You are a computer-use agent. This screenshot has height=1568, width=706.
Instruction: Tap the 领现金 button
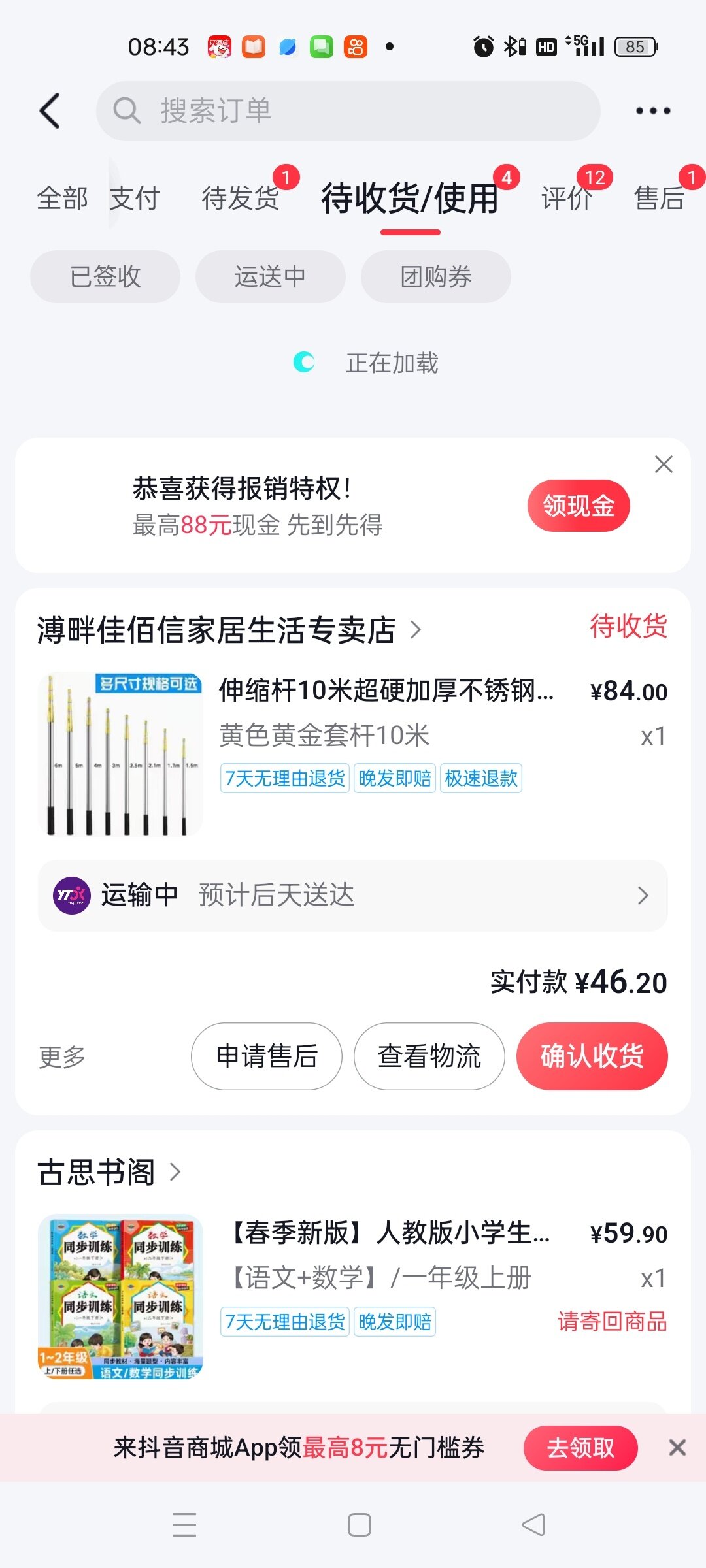(x=578, y=506)
